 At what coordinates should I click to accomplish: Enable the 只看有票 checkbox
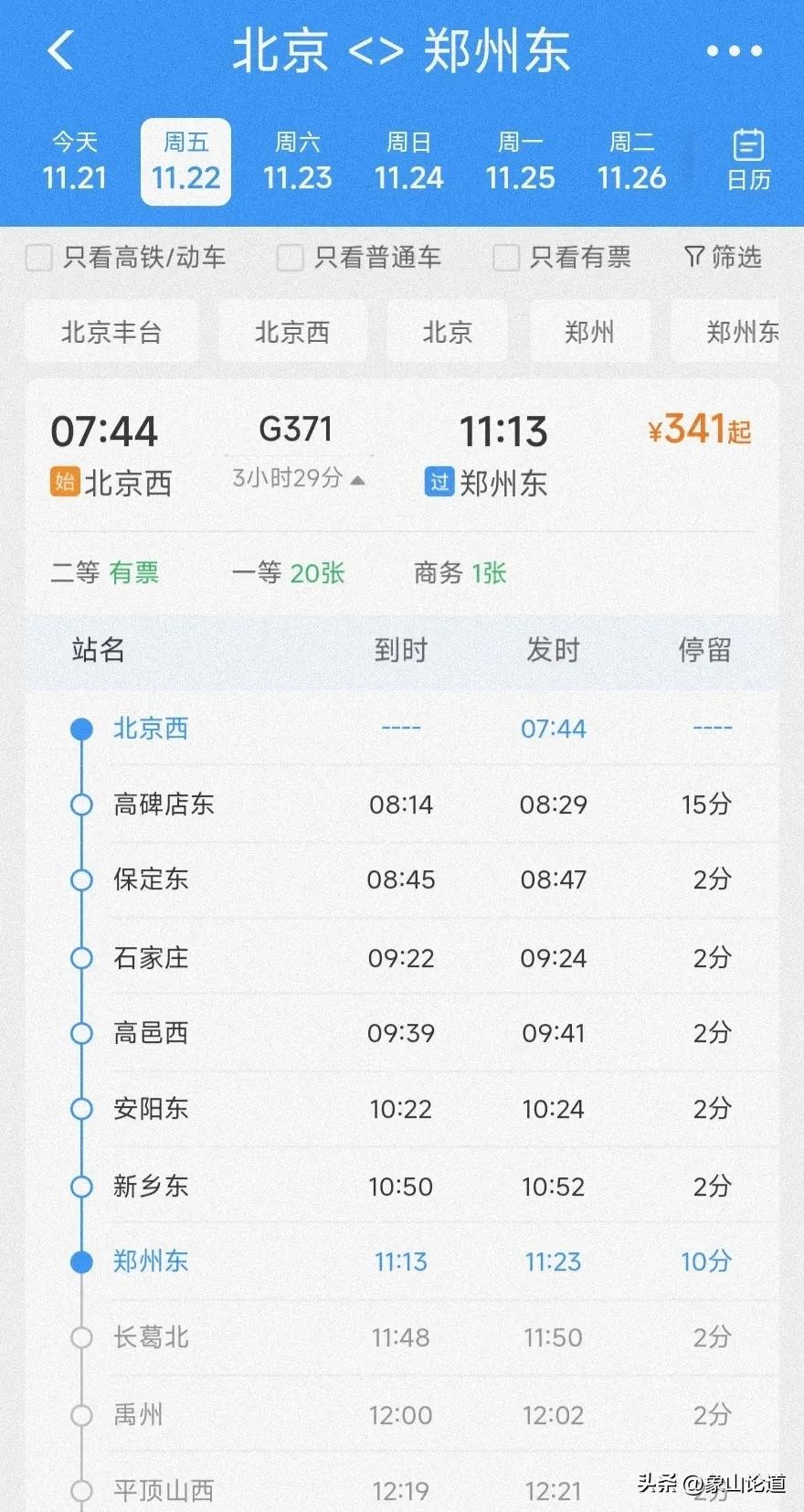tap(506, 258)
